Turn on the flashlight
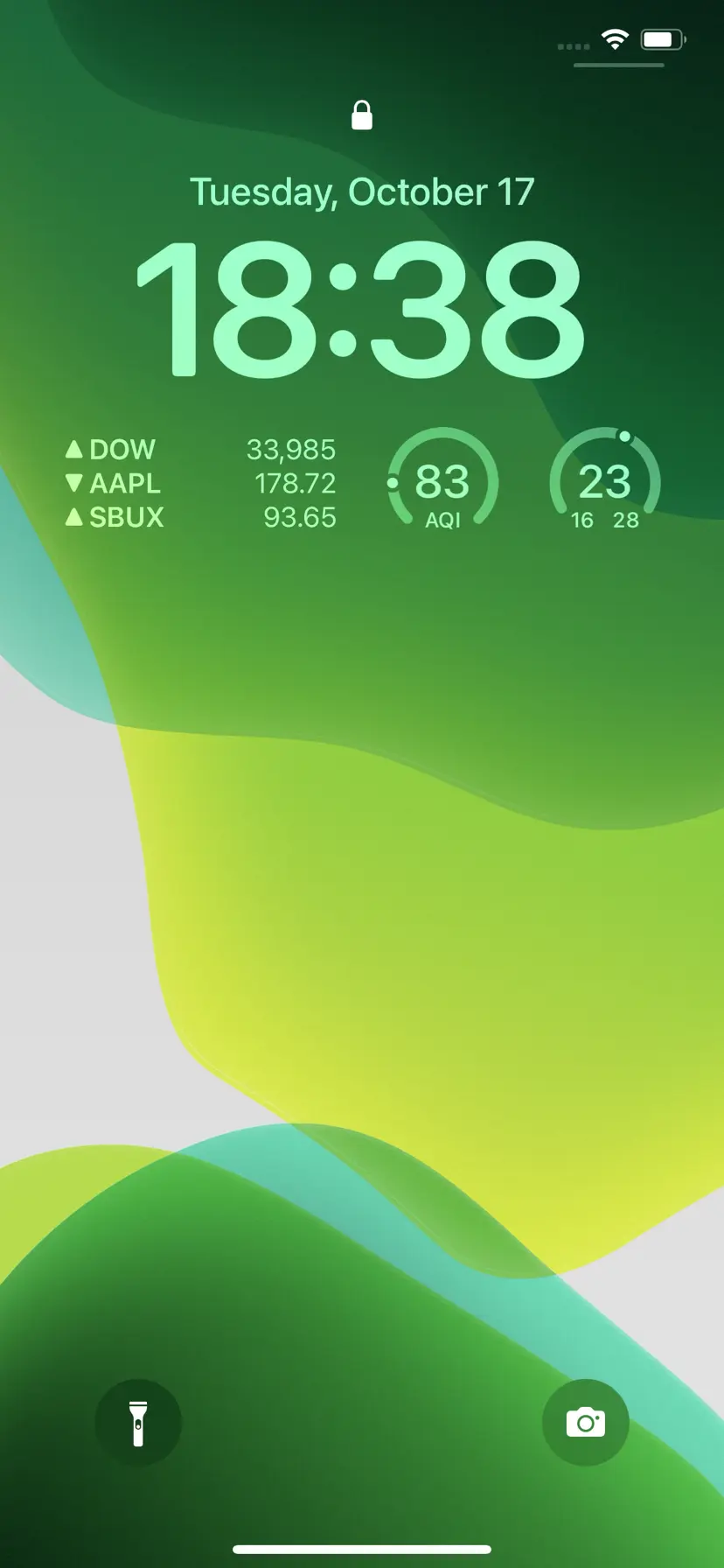 (138, 1423)
